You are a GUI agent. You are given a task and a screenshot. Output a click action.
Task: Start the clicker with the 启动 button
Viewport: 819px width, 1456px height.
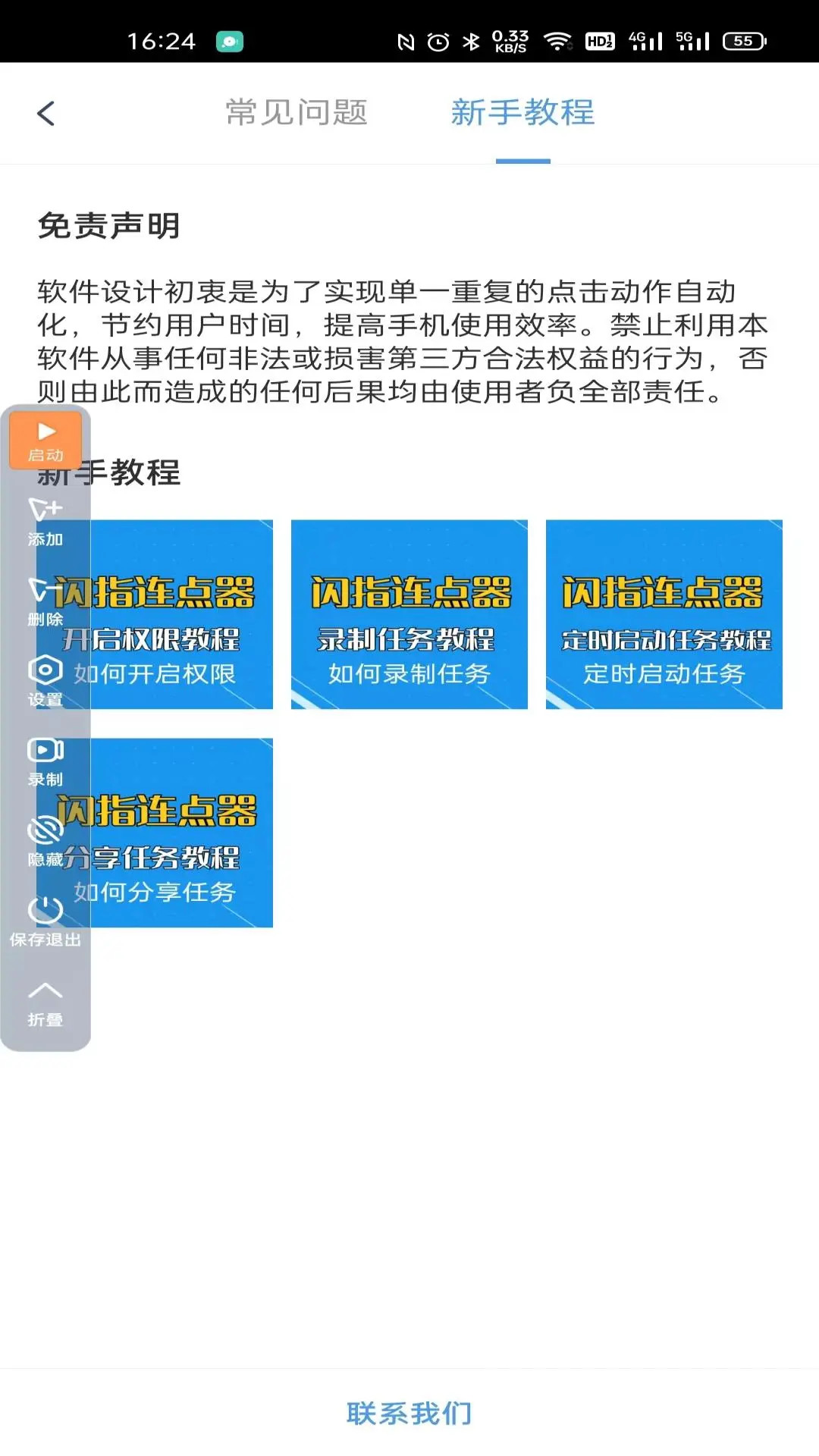(x=45, y=441)
